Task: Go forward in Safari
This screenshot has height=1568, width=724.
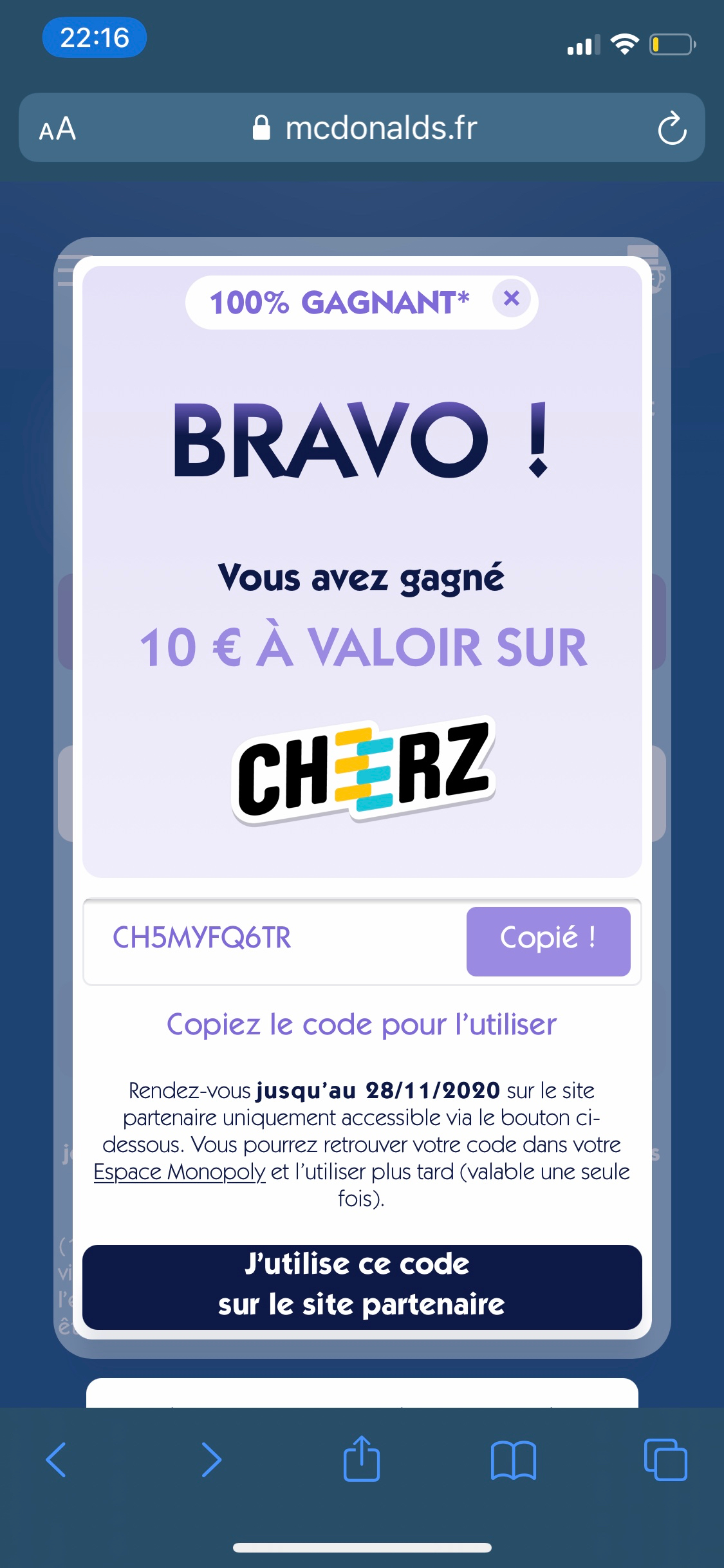Action: pos(210,1459)
